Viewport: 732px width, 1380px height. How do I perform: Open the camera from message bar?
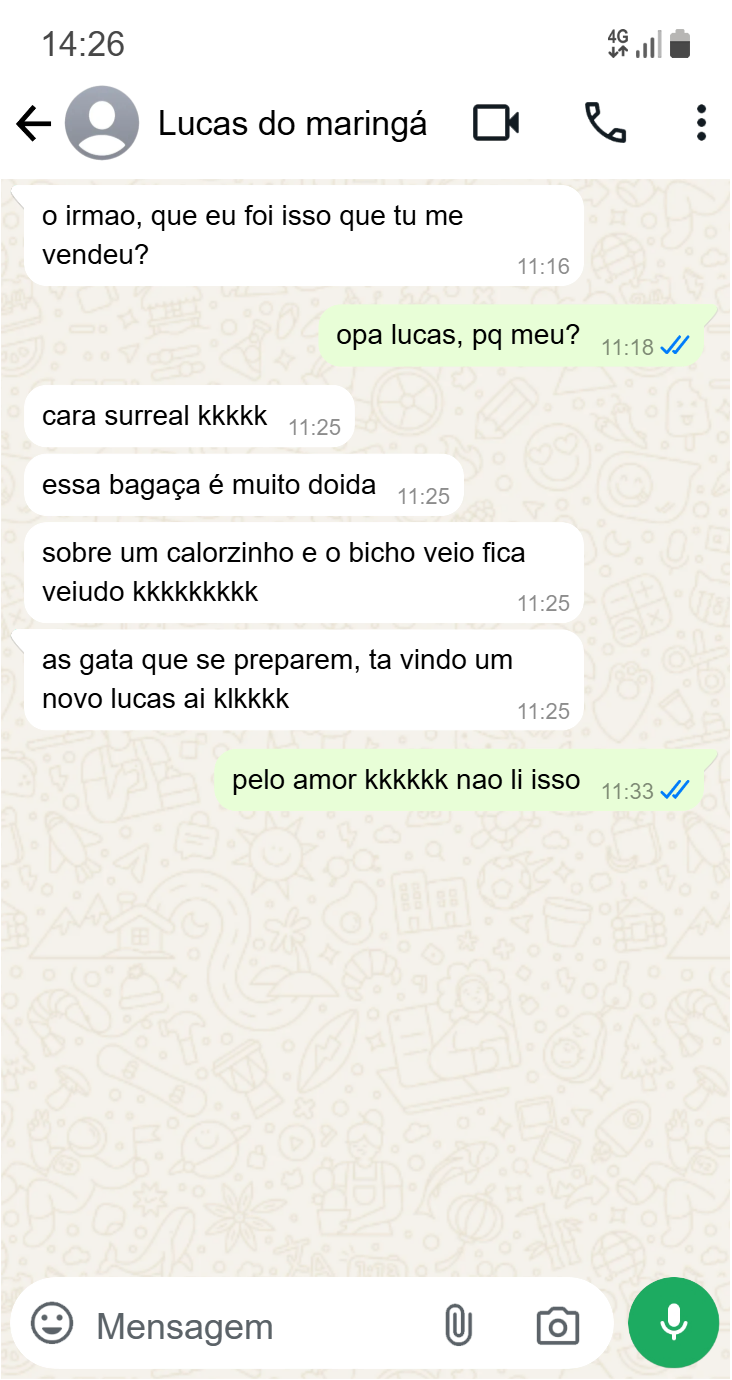click(x=558, y=1326)
